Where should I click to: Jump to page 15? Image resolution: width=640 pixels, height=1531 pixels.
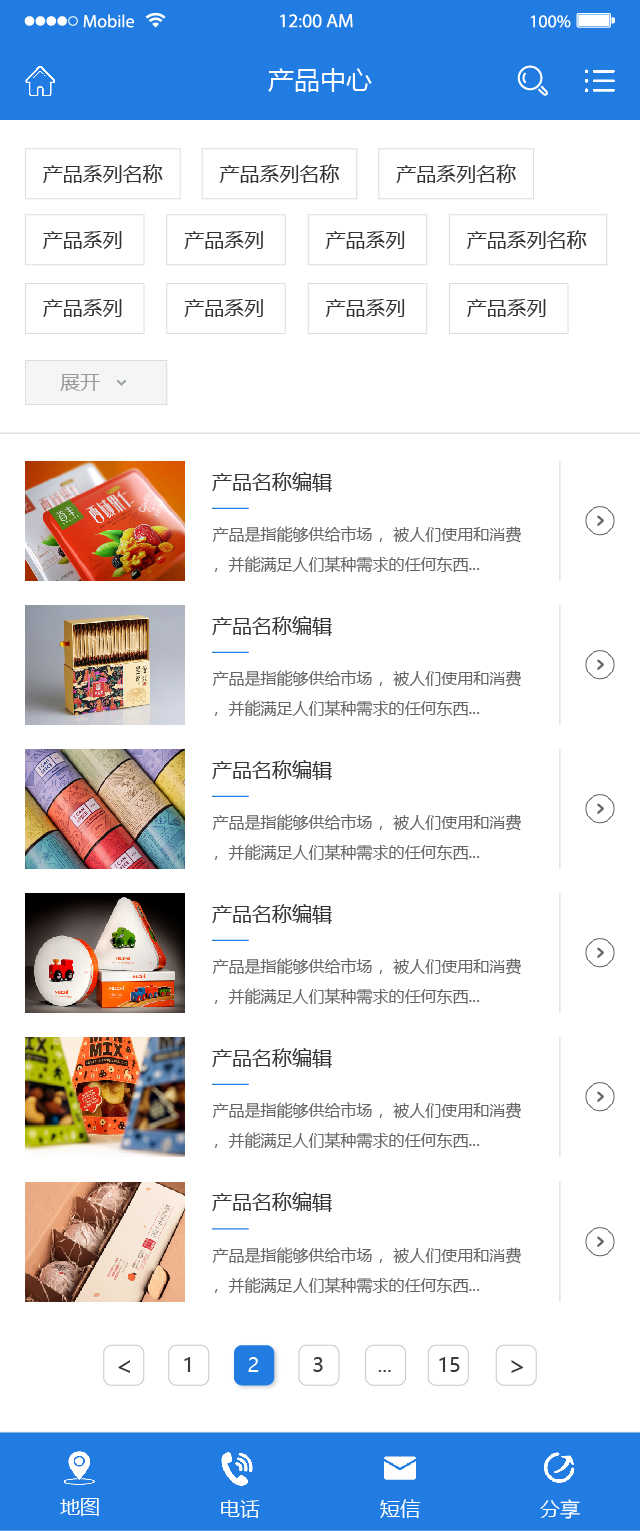[x=449, y=1366]
